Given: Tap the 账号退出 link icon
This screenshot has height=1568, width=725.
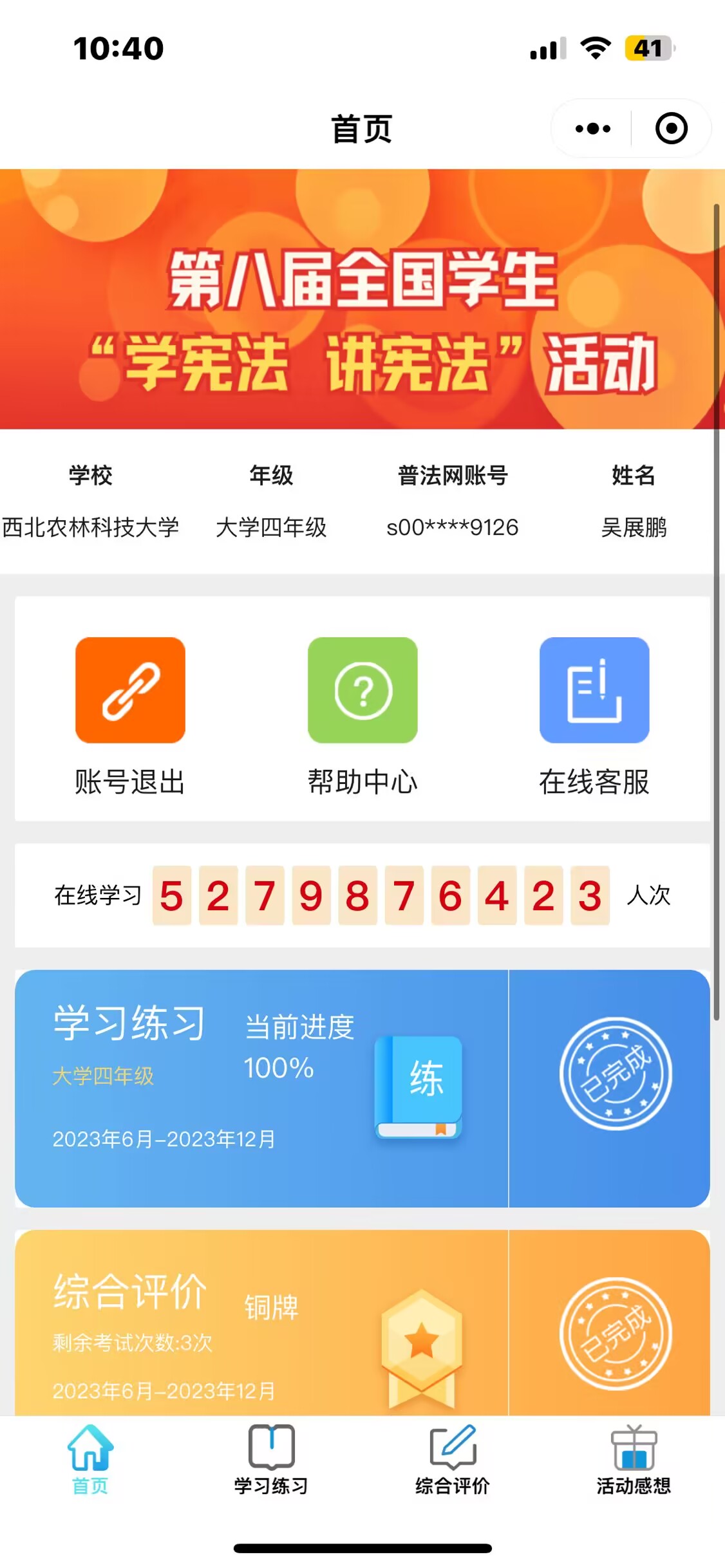Looking at the screenshot, I should tap(129, 690).
